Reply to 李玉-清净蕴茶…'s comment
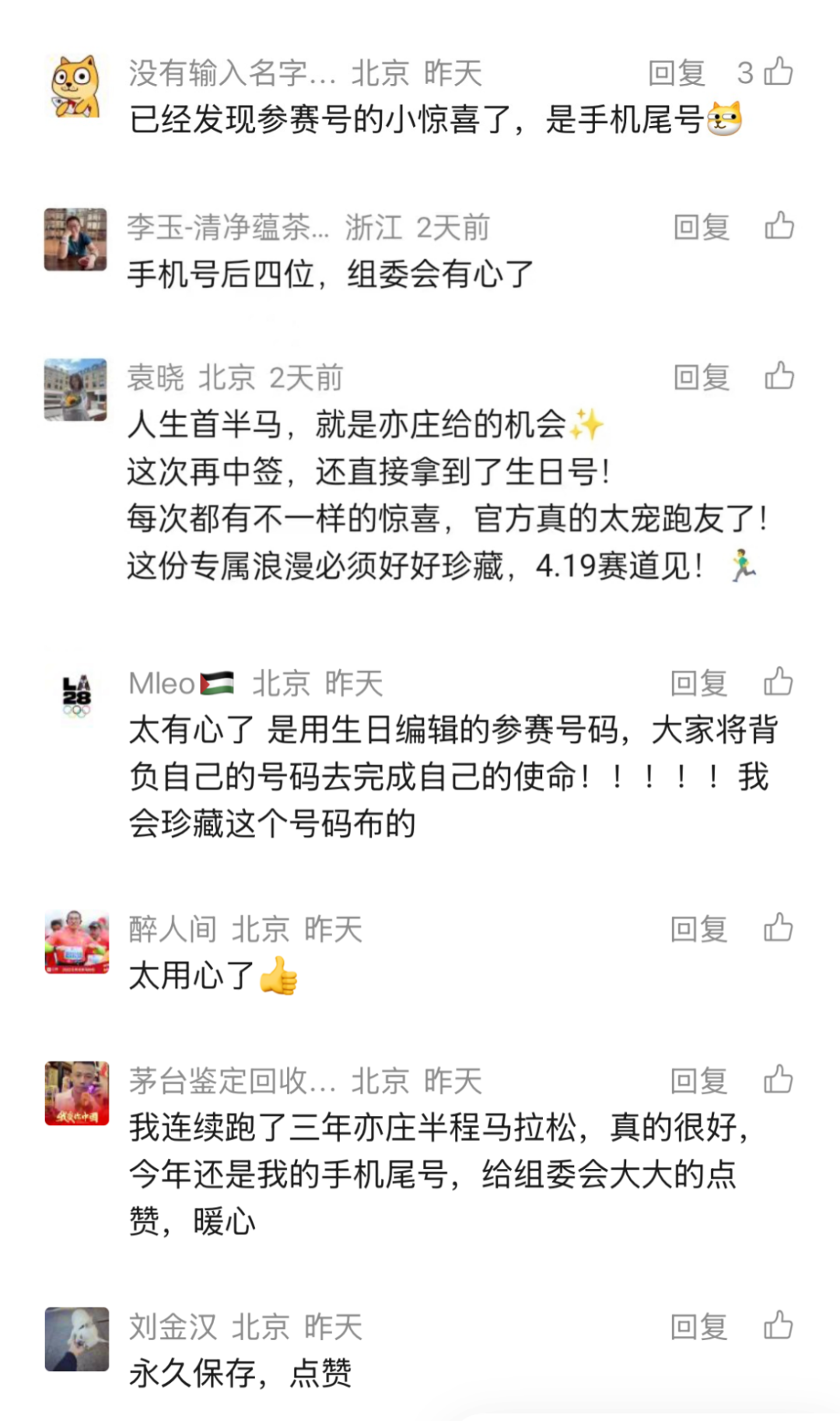 tap(701, 227)
